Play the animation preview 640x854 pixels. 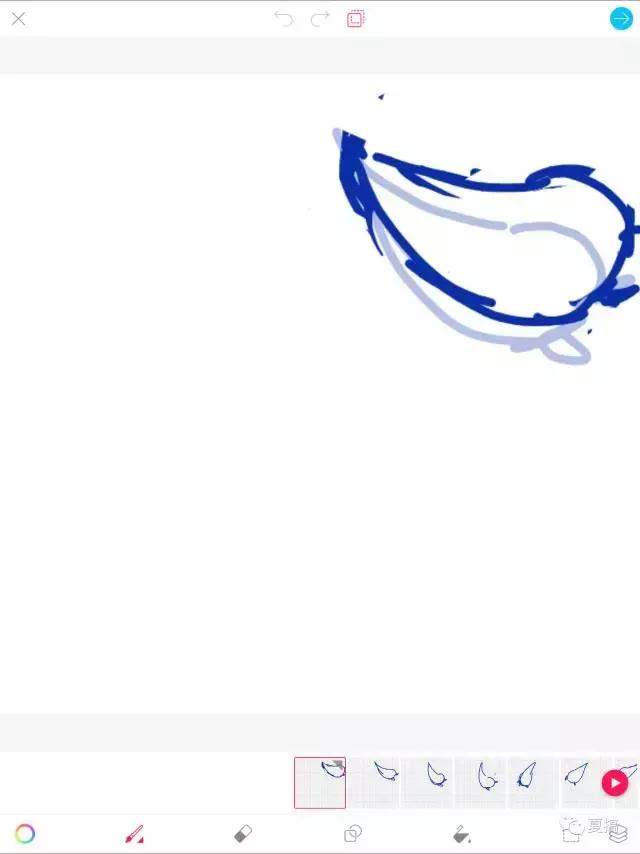click(x=614, y=783)
